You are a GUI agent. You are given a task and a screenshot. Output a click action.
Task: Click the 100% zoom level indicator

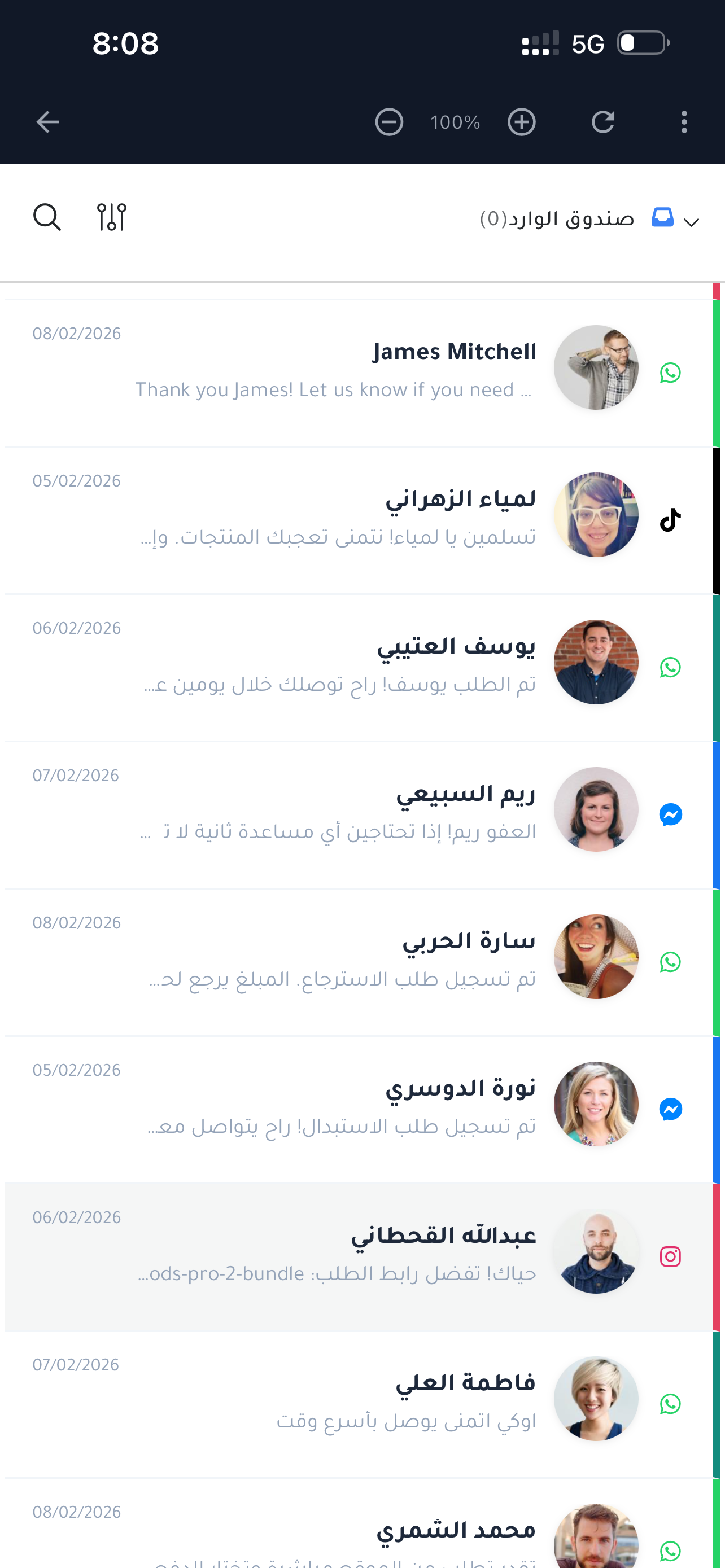[x=455, y=122]
